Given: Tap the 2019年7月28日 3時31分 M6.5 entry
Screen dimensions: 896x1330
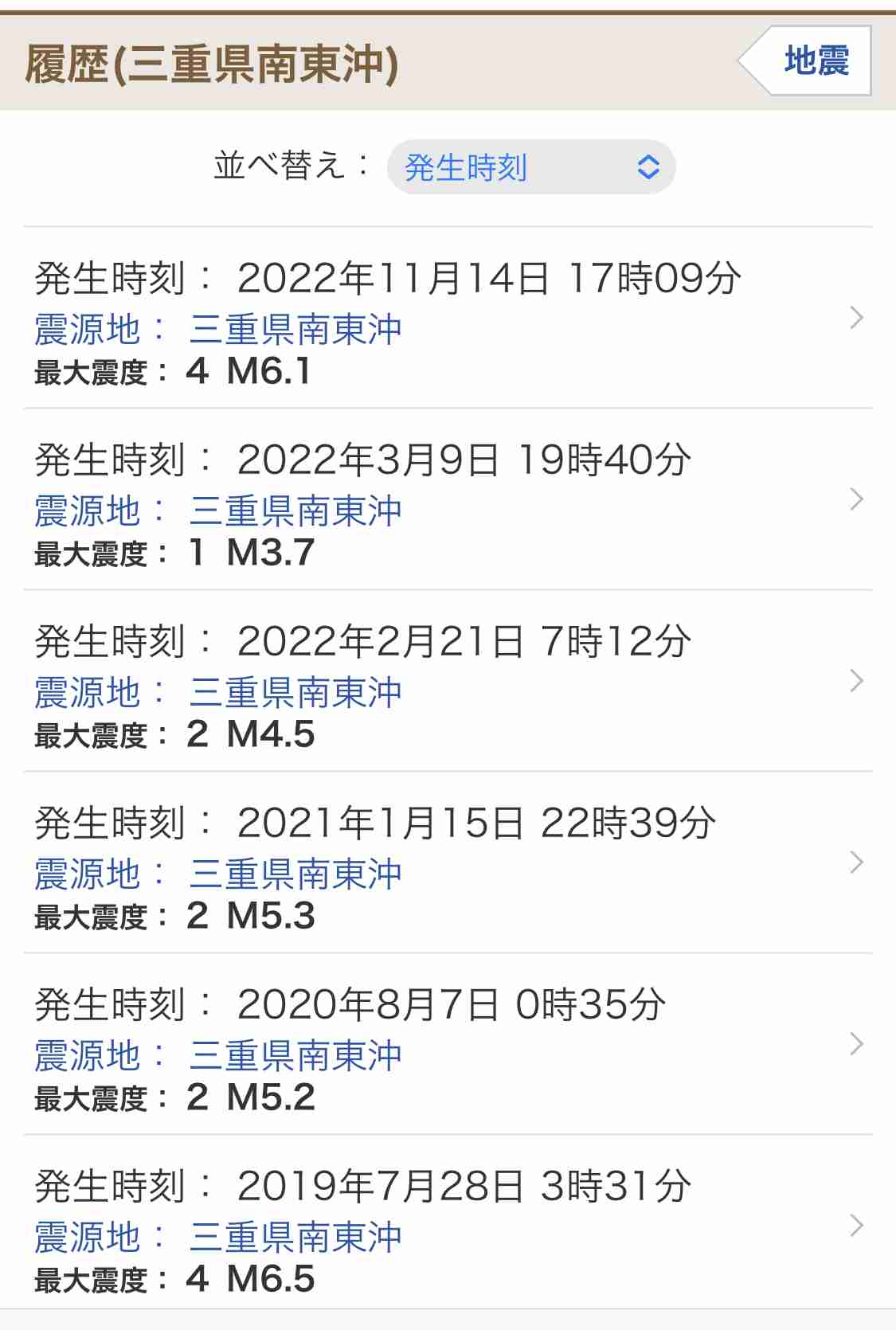Looking at the screenshot, I should 448,1226.
